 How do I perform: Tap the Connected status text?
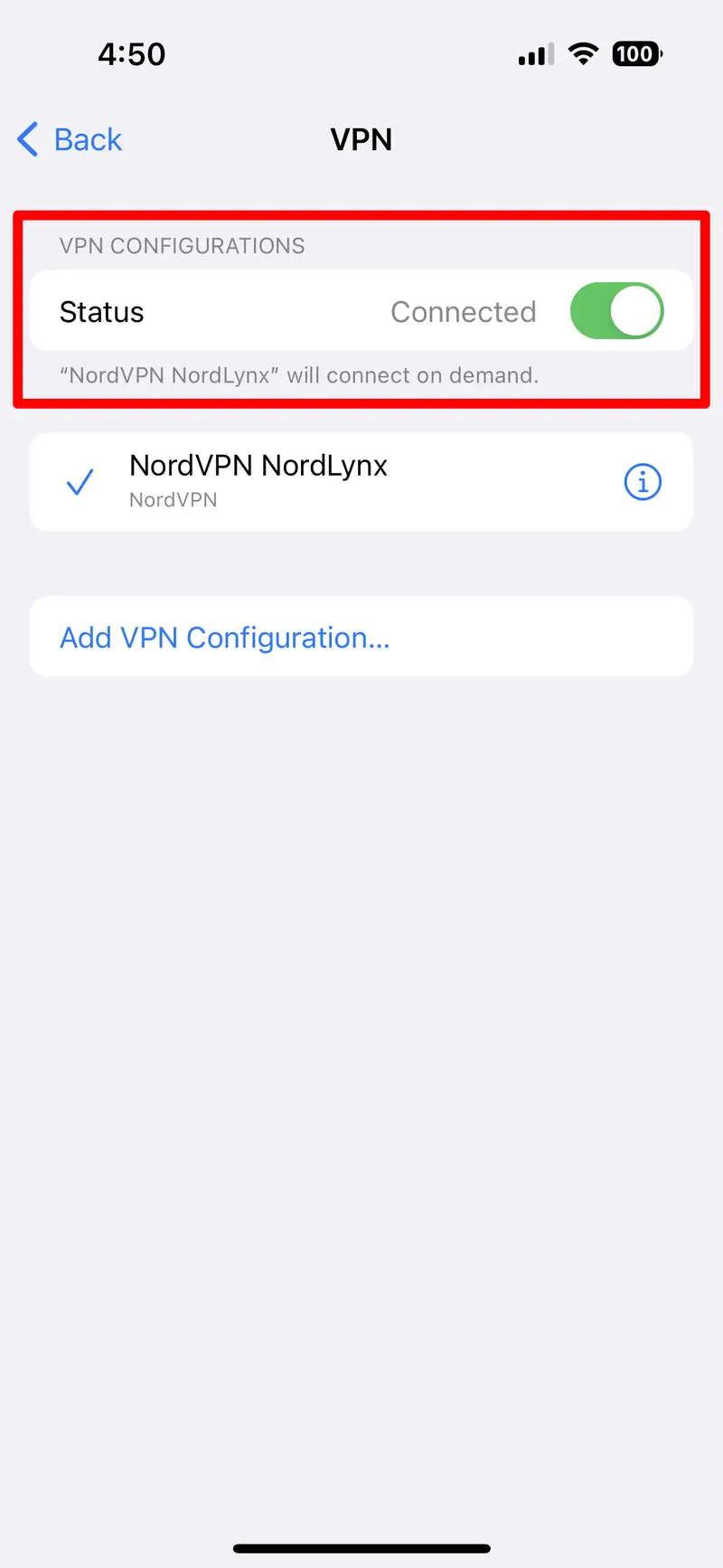coord(464,311)
